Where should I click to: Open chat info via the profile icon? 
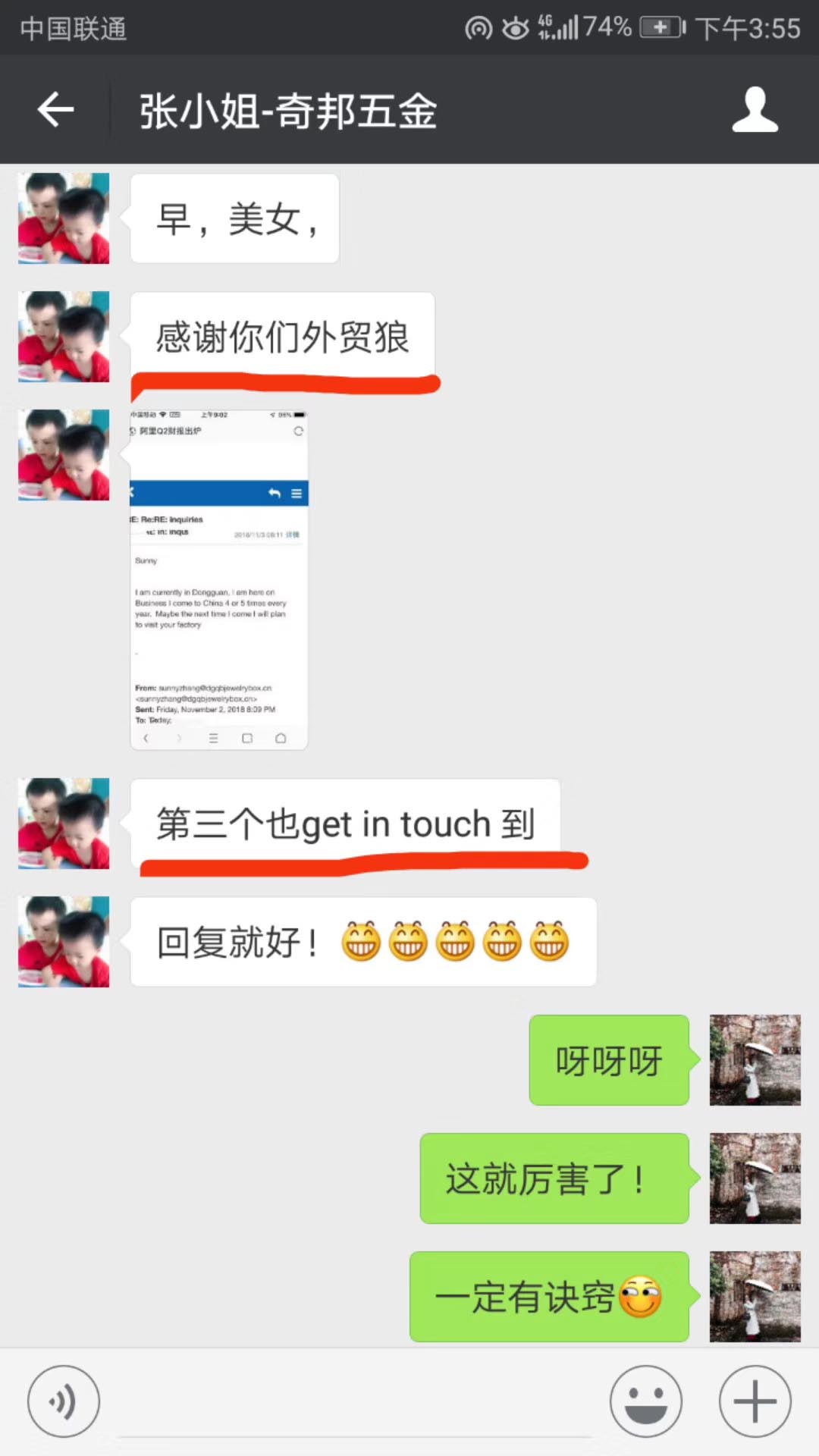pyautogui.click(x=755, y=110)
